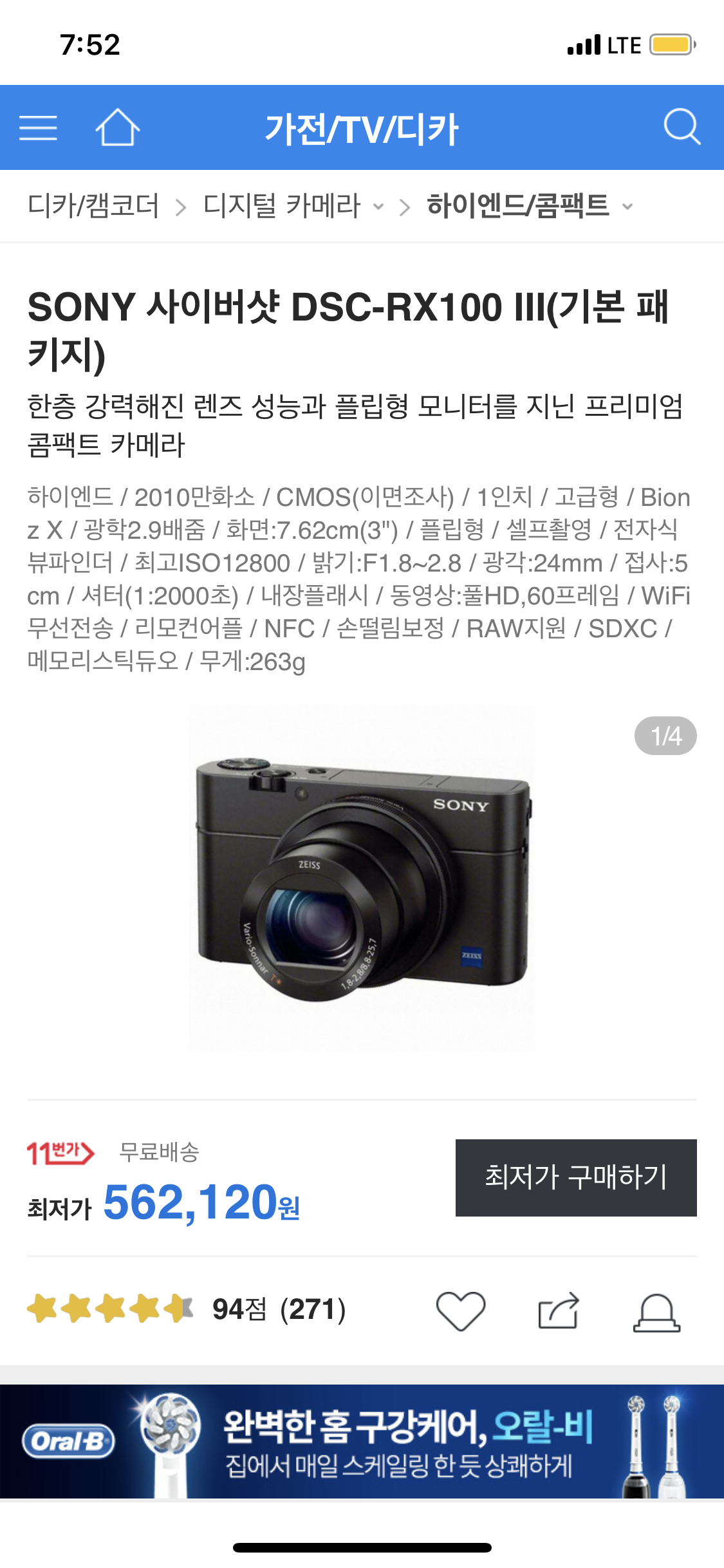Screen dimensions: 724x1568
Task: View the Sony RX100 III product photo
Action: click(362, 879)
